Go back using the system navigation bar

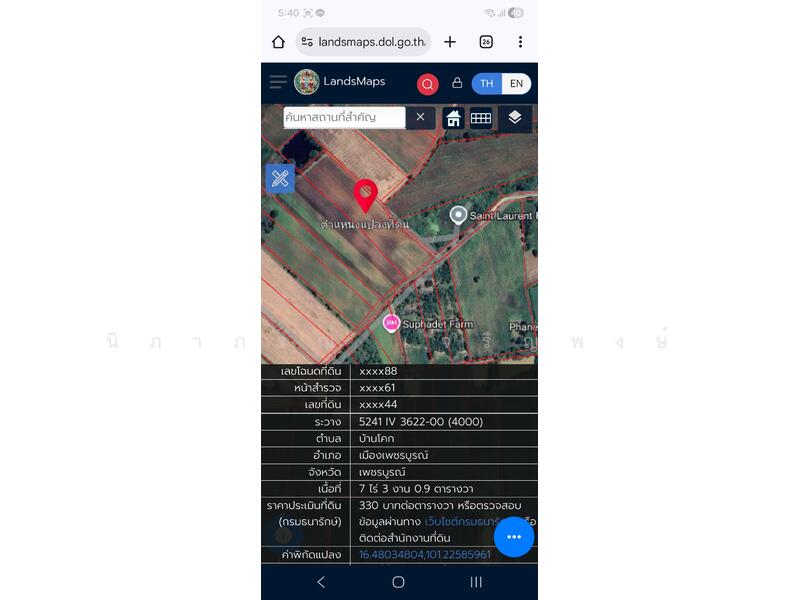[321, 582]
